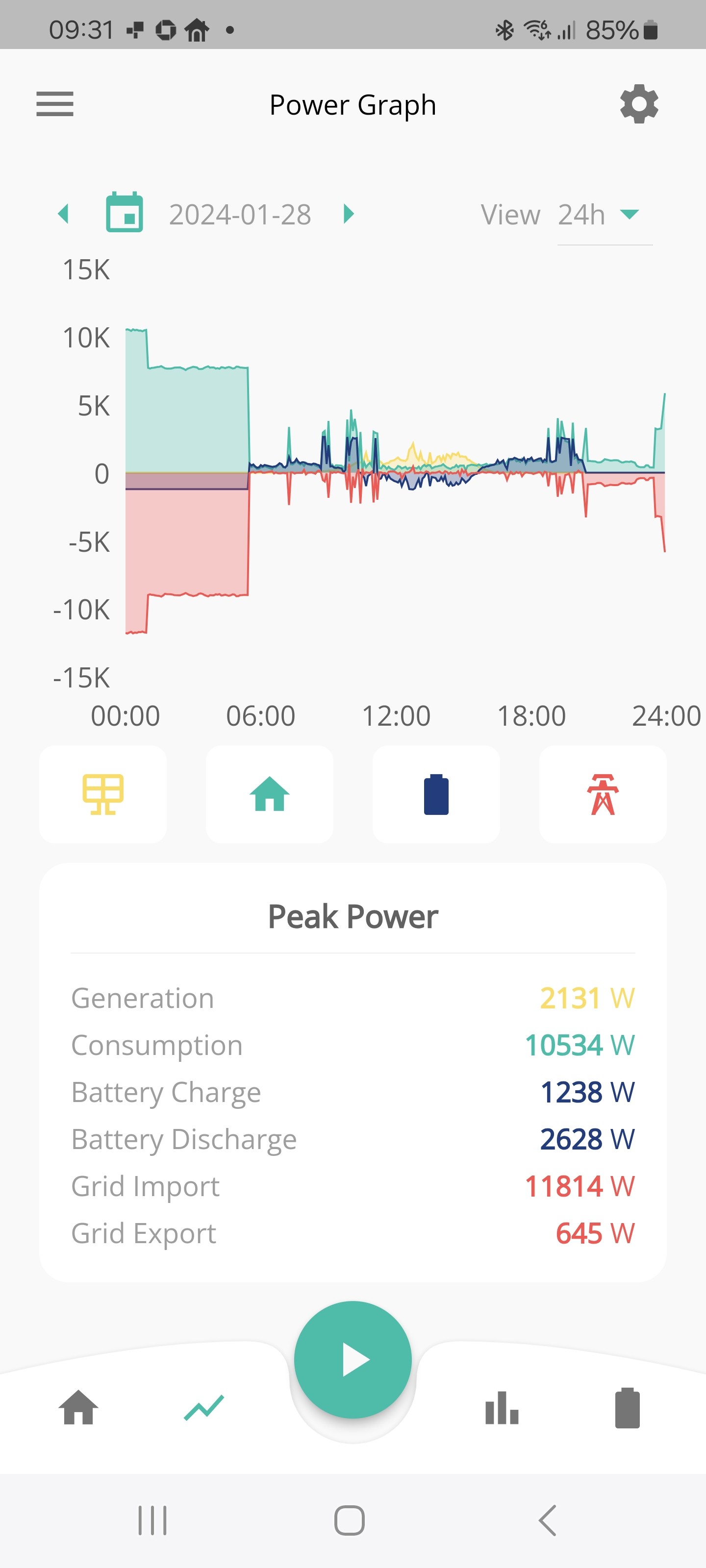Open the recent apps view

click(x=152, y=1520)
